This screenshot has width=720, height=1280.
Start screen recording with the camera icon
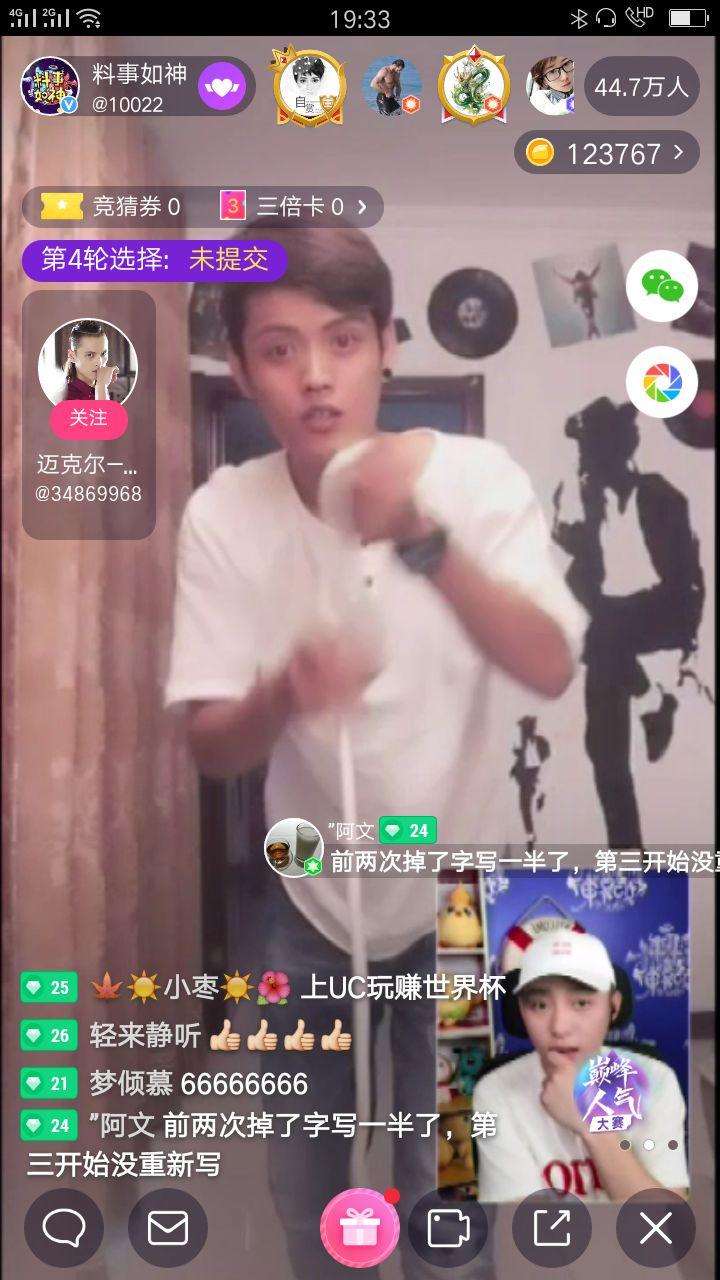(x=447, y=1228)
